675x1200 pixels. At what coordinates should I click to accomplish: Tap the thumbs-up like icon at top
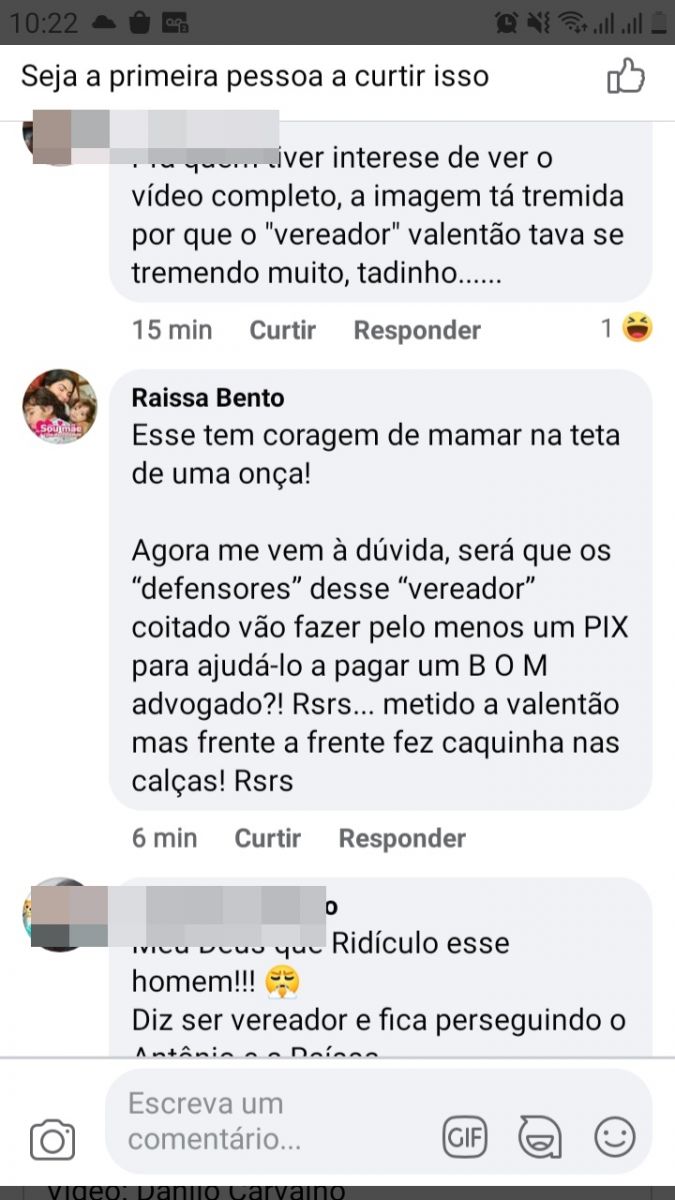click(627, 76)
